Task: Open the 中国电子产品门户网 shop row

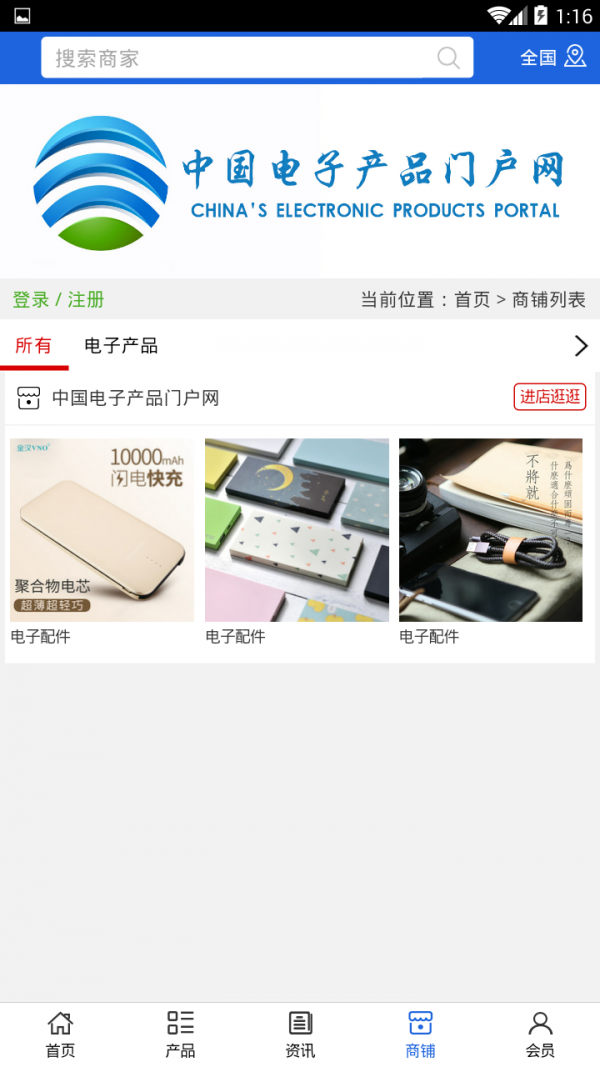Action: [135, 398]
